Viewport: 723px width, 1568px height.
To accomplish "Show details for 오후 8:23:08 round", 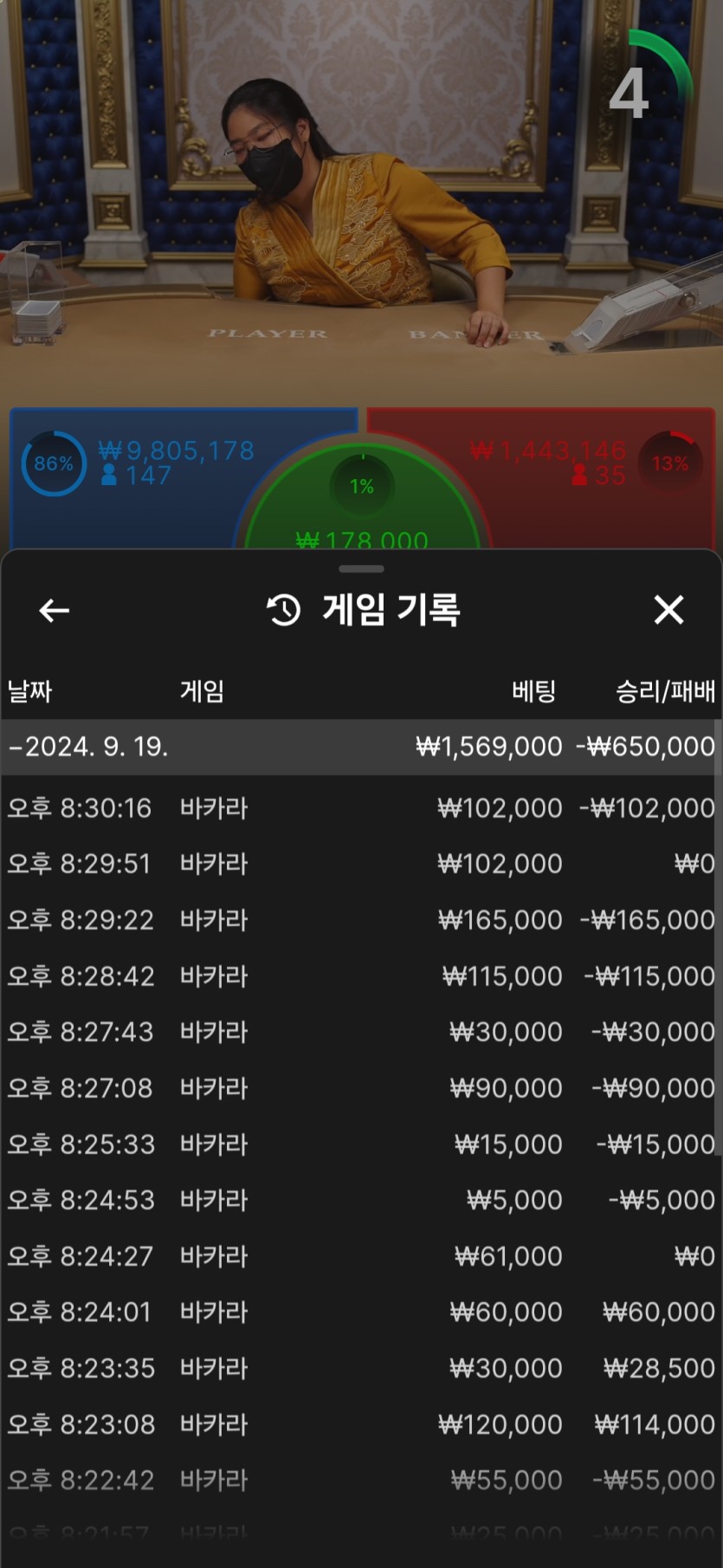I will (361, 1424).
